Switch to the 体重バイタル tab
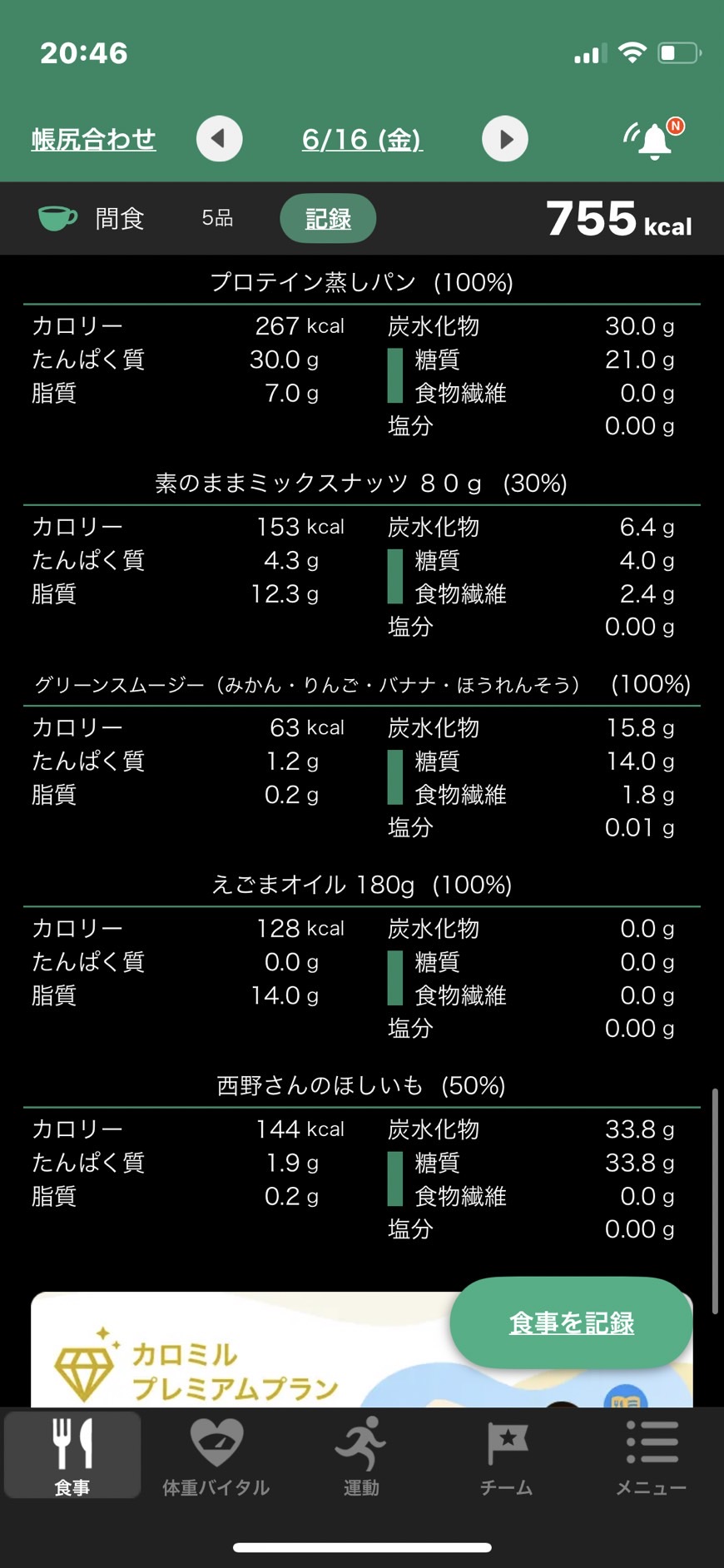Image resolution: width=724 pixels, height=1568 pixels. click(216, 1456)
